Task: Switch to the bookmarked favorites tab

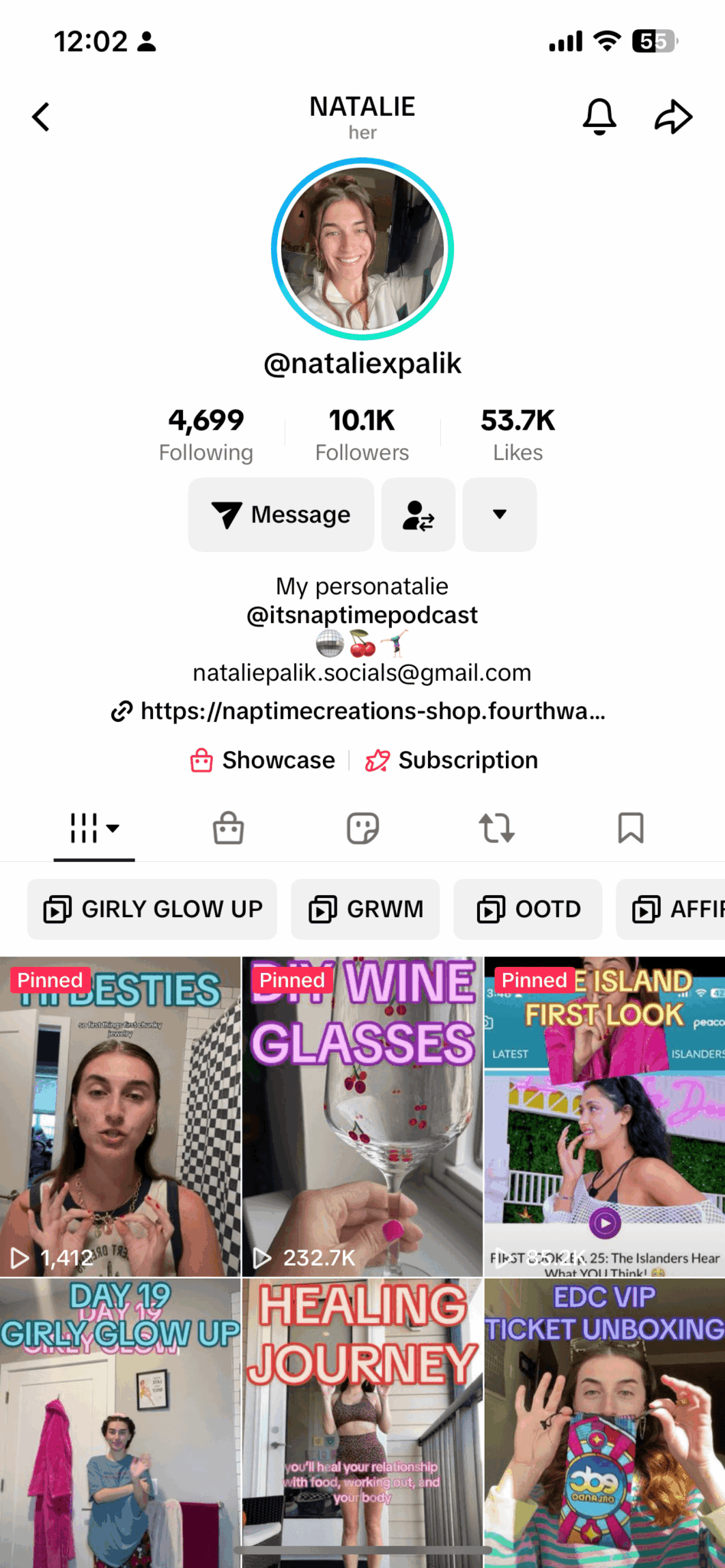Action: (x=631, y=828)
